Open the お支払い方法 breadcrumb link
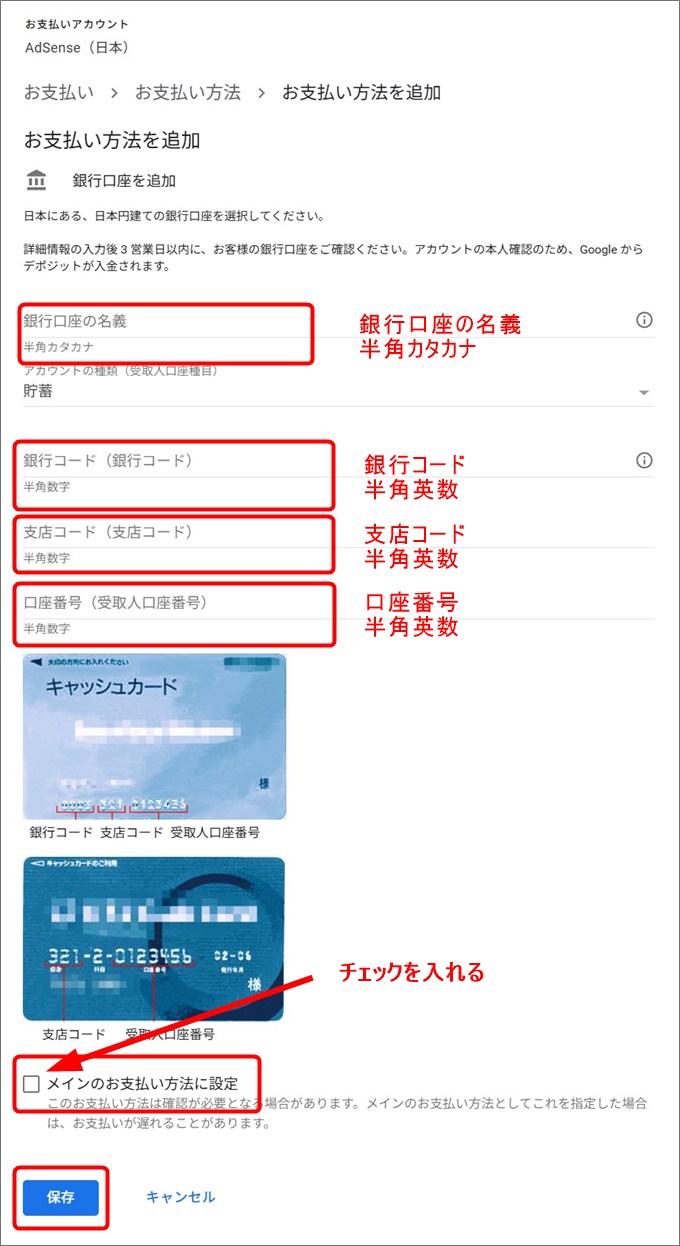This screenshot has height=1246, width=680. 188,93
